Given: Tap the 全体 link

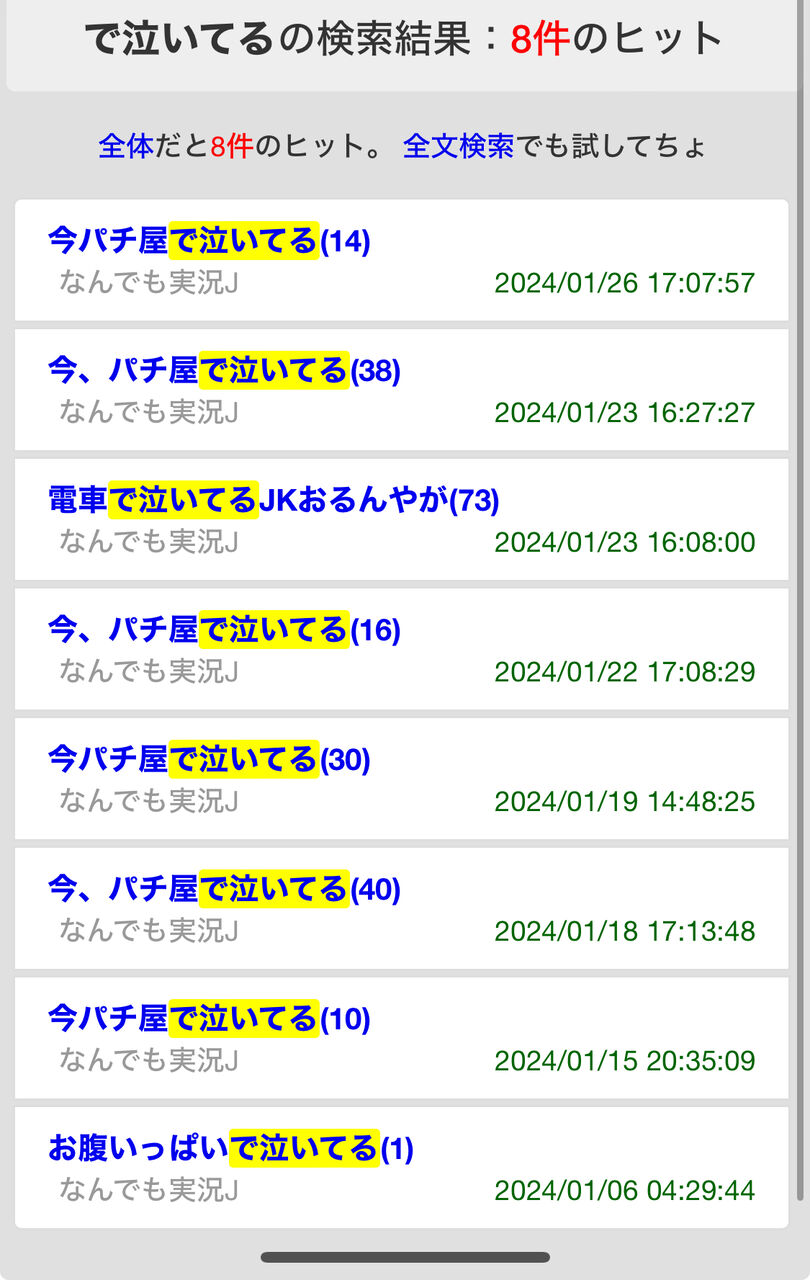Looking at the screenshot, I should coord(126,147).
